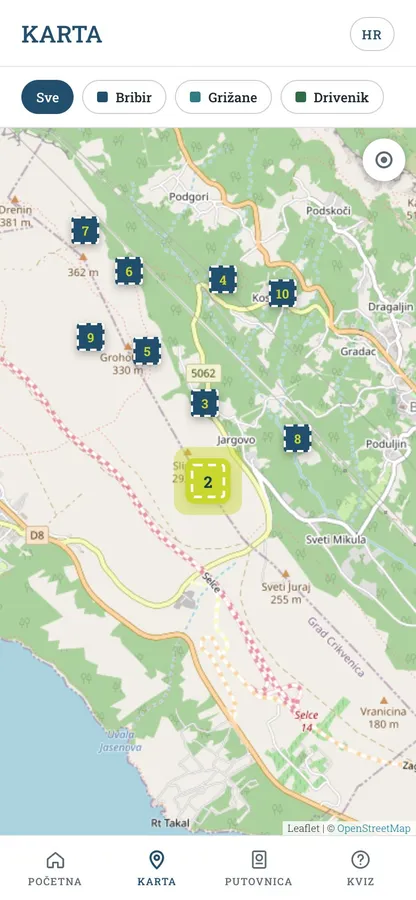Viewport: 416px width, 900px height.
Task: Open map marker number 6
Action: point(129,271)
